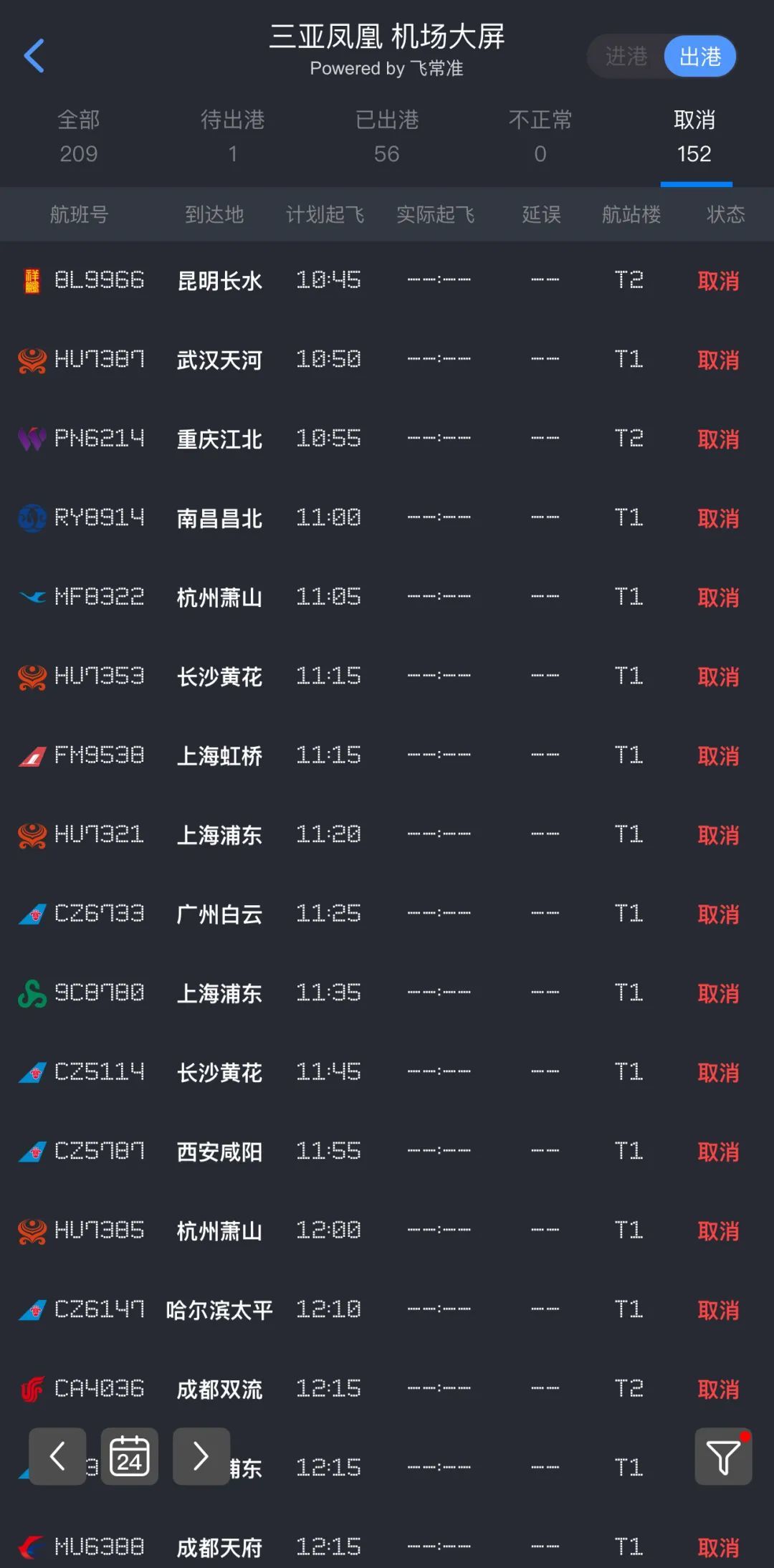View flight CZ6147 to 哈尔滨太平
This screenshot has width=774, height=1568.
point(387,1309)
